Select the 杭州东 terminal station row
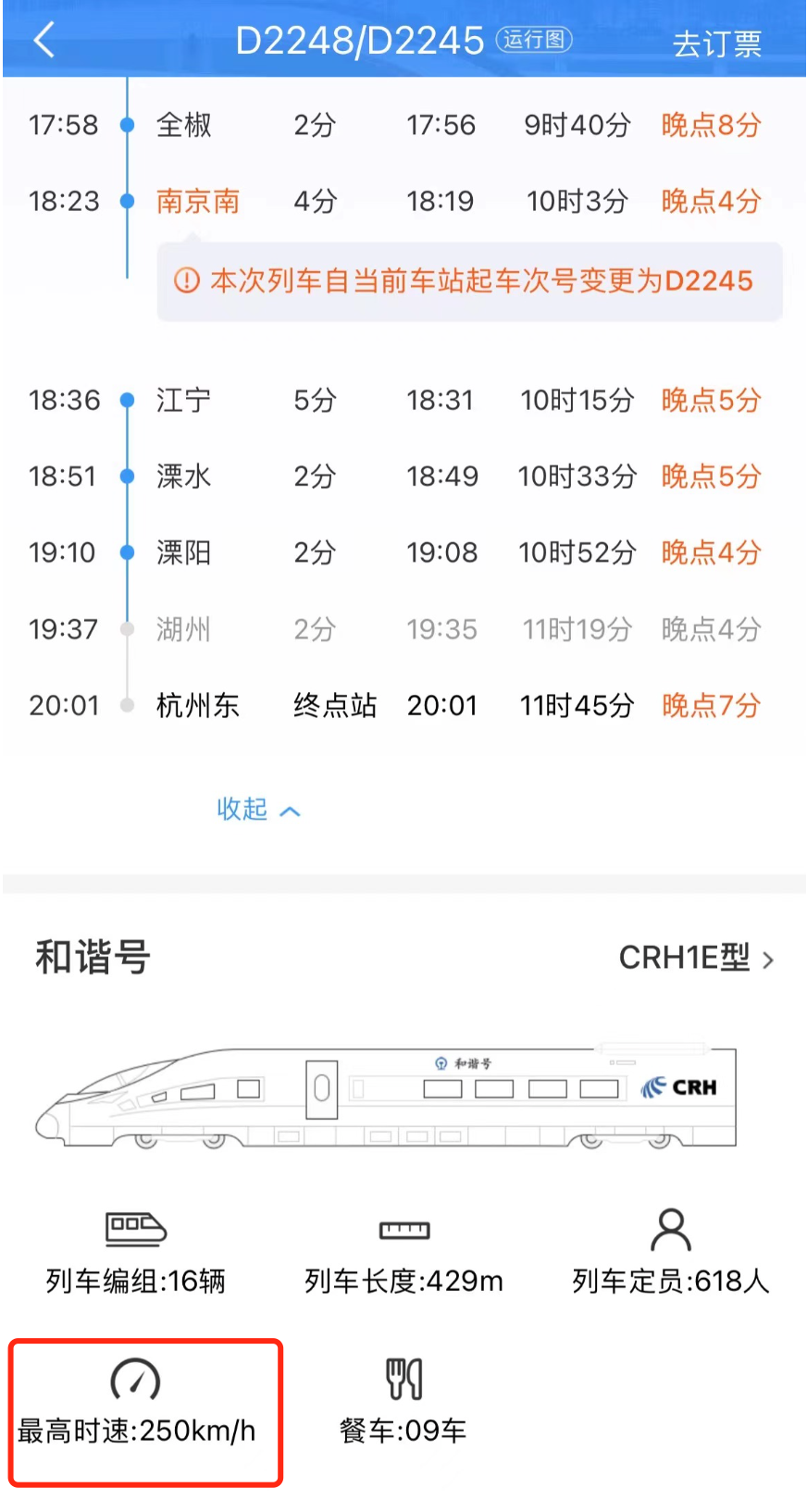The image size is (807, 1512). pyautogui.click(x=403, y=705)
